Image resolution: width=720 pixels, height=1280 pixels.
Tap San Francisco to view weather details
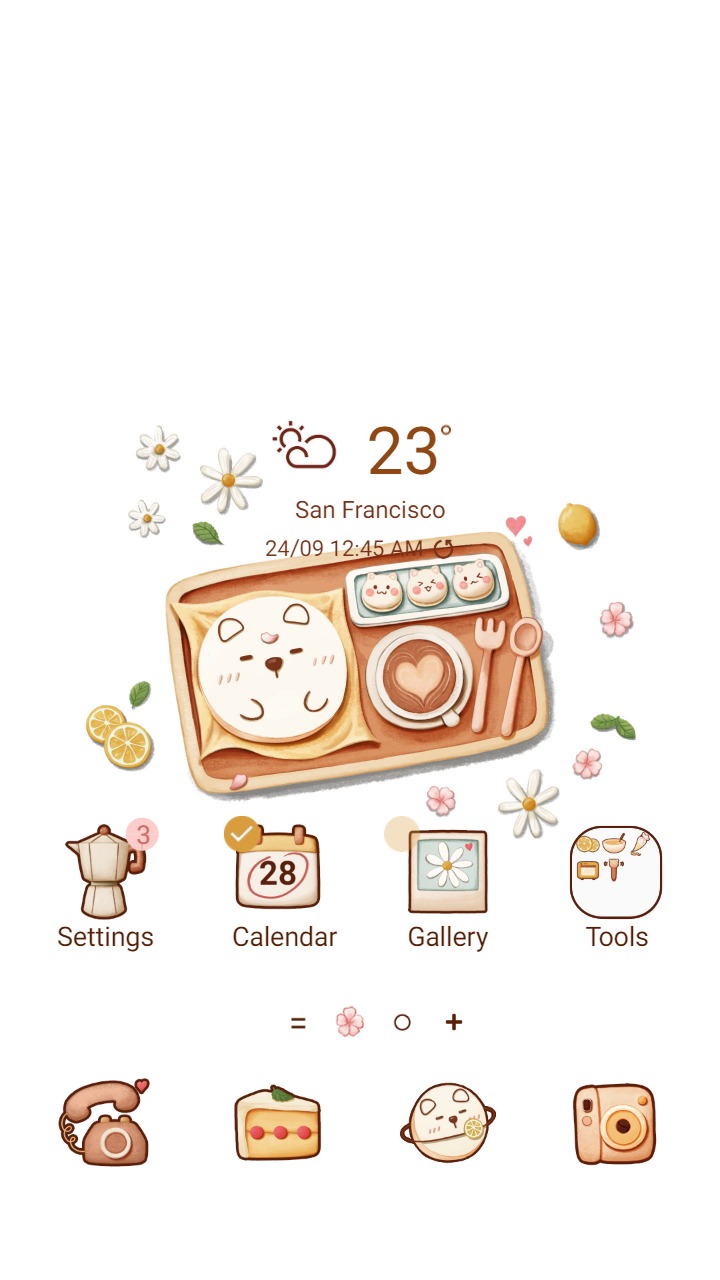point(371,509)
